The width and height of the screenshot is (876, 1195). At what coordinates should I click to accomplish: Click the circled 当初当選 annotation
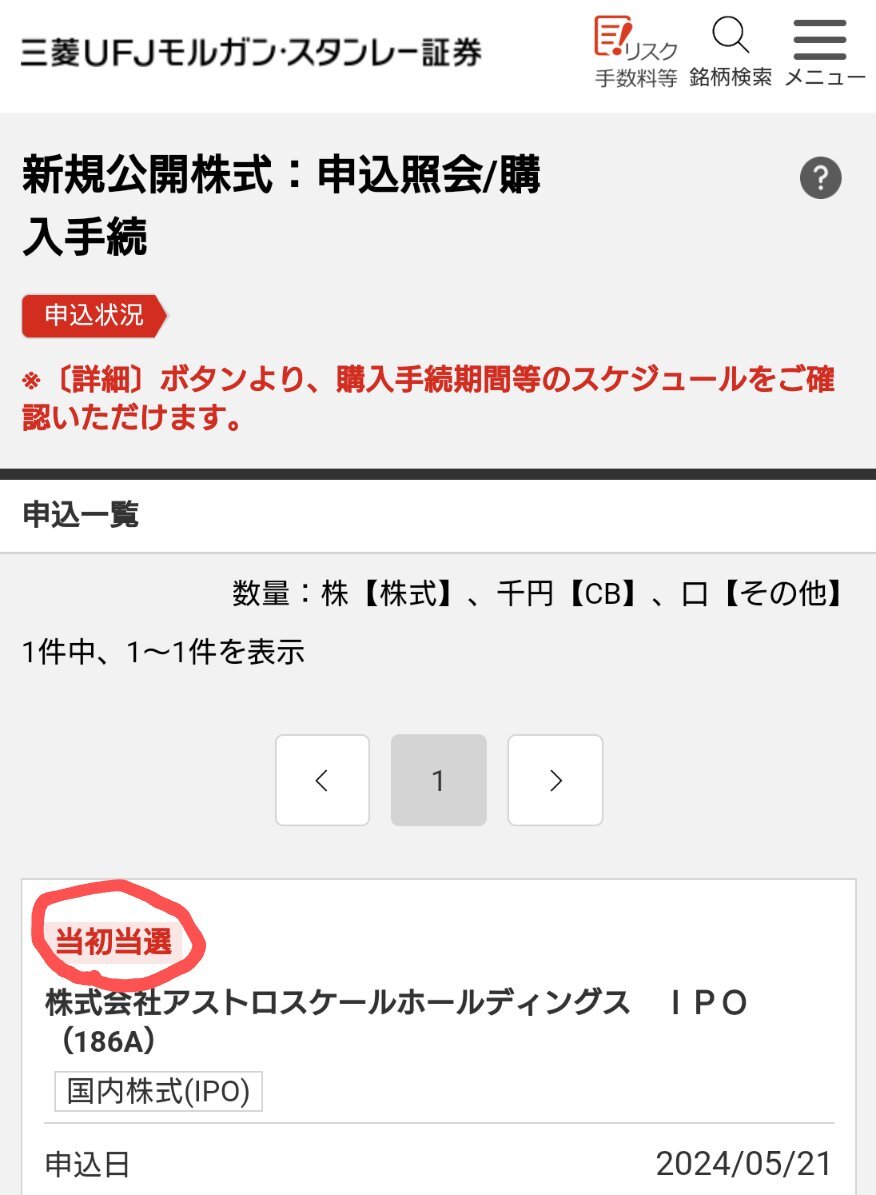click(115, 937)
